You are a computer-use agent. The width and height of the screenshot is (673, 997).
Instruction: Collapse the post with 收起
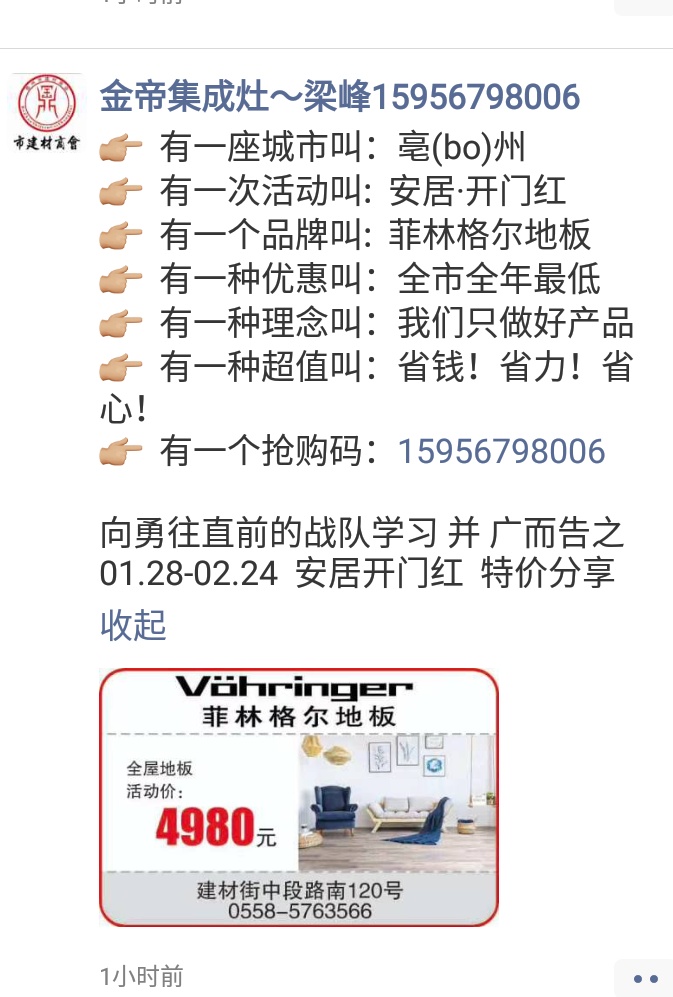click(133, 627)
